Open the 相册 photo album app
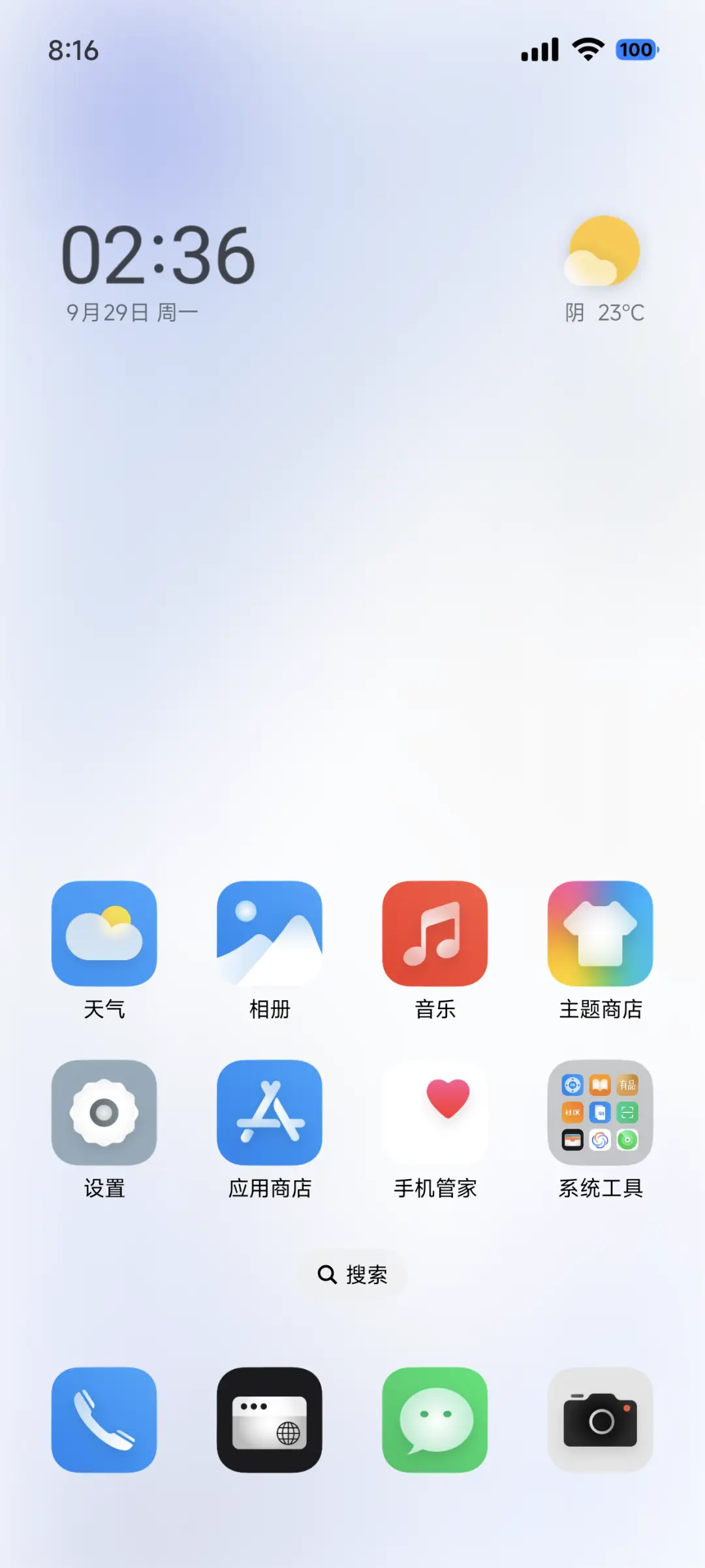The image size is (705, 1568). pos(270,933)
